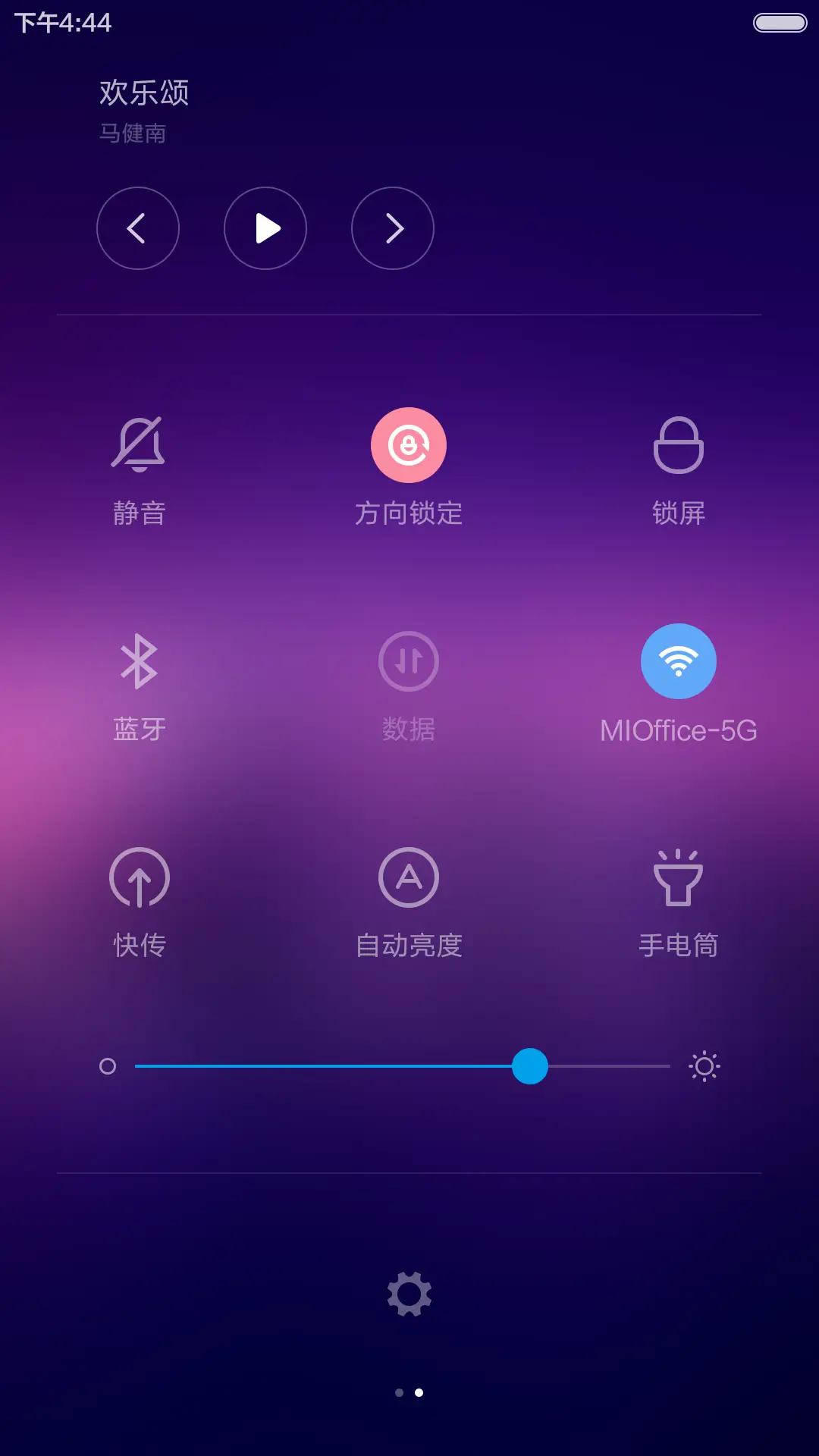This screenshot has height=1456, width=819.
Task: Turn on mobile 数据 data icon
Action: coord(409,661)
